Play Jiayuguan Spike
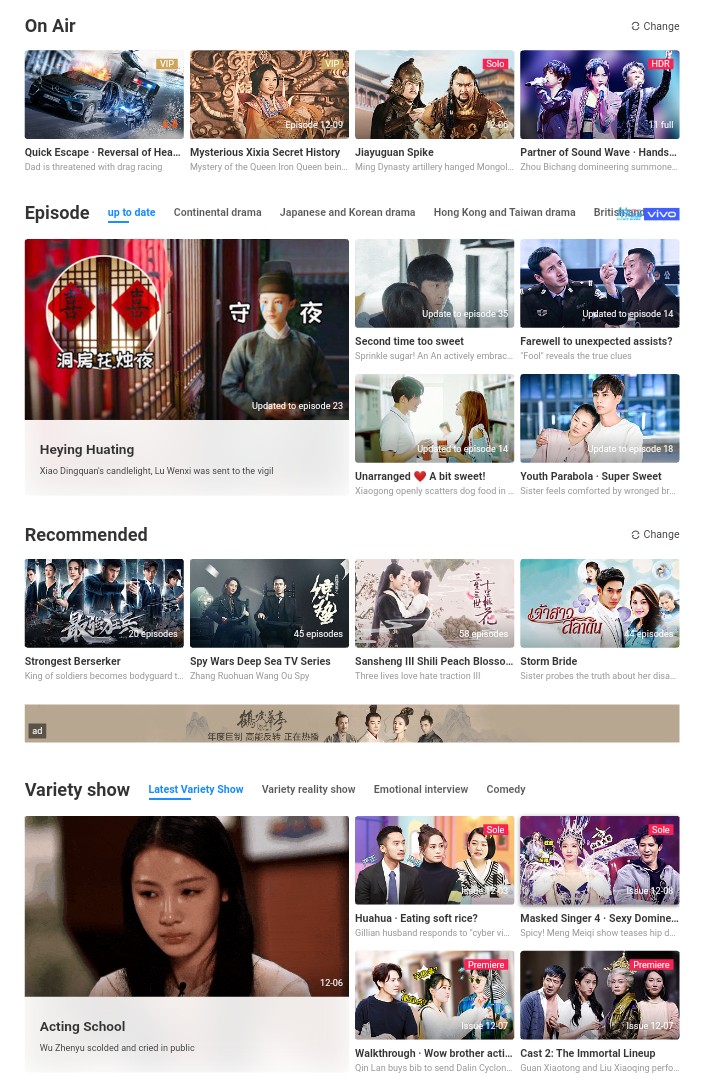 (434, 95)
